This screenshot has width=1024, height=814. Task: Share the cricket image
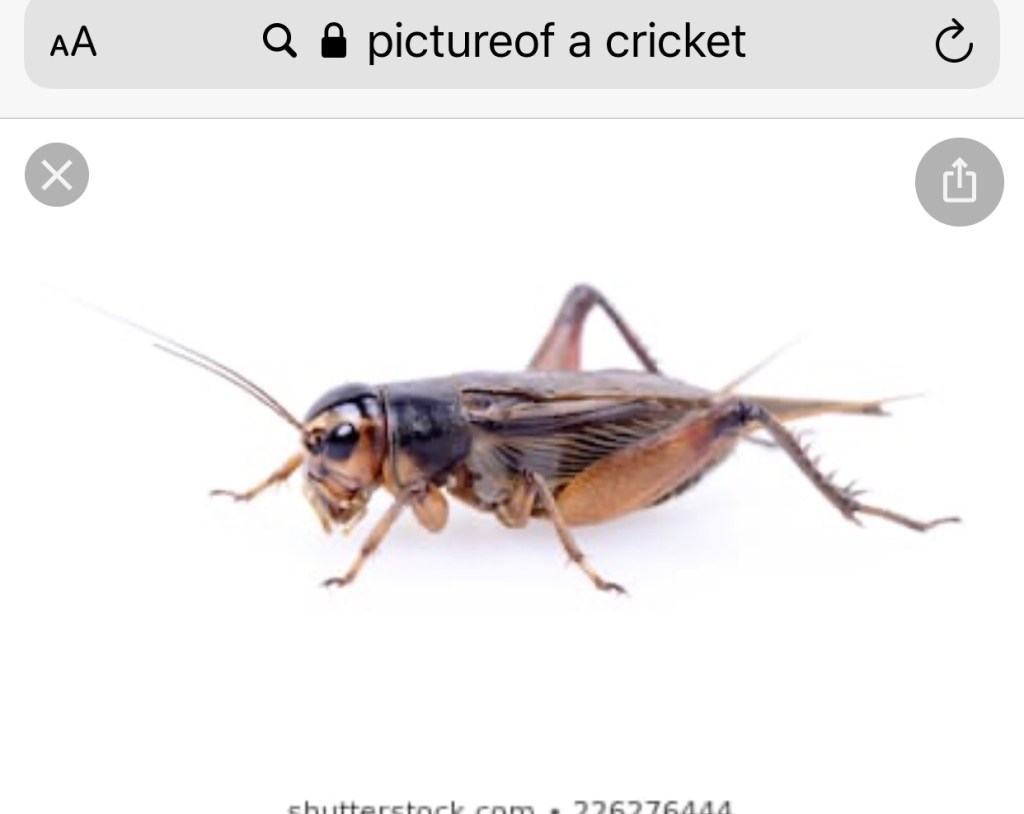coord(959,182)
